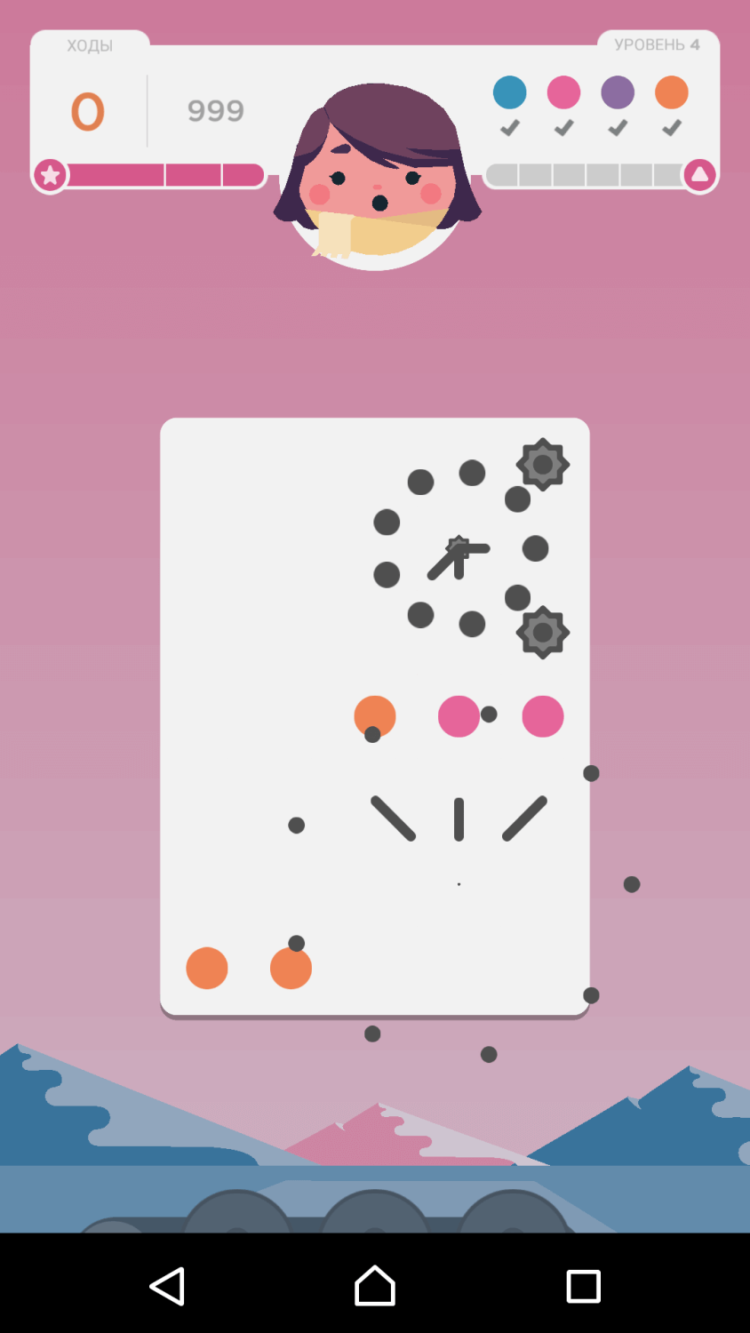This screenshot has height=1333, width=750.
Task: Toggle the checkmark under the orange dot
Action: point(670,127)
